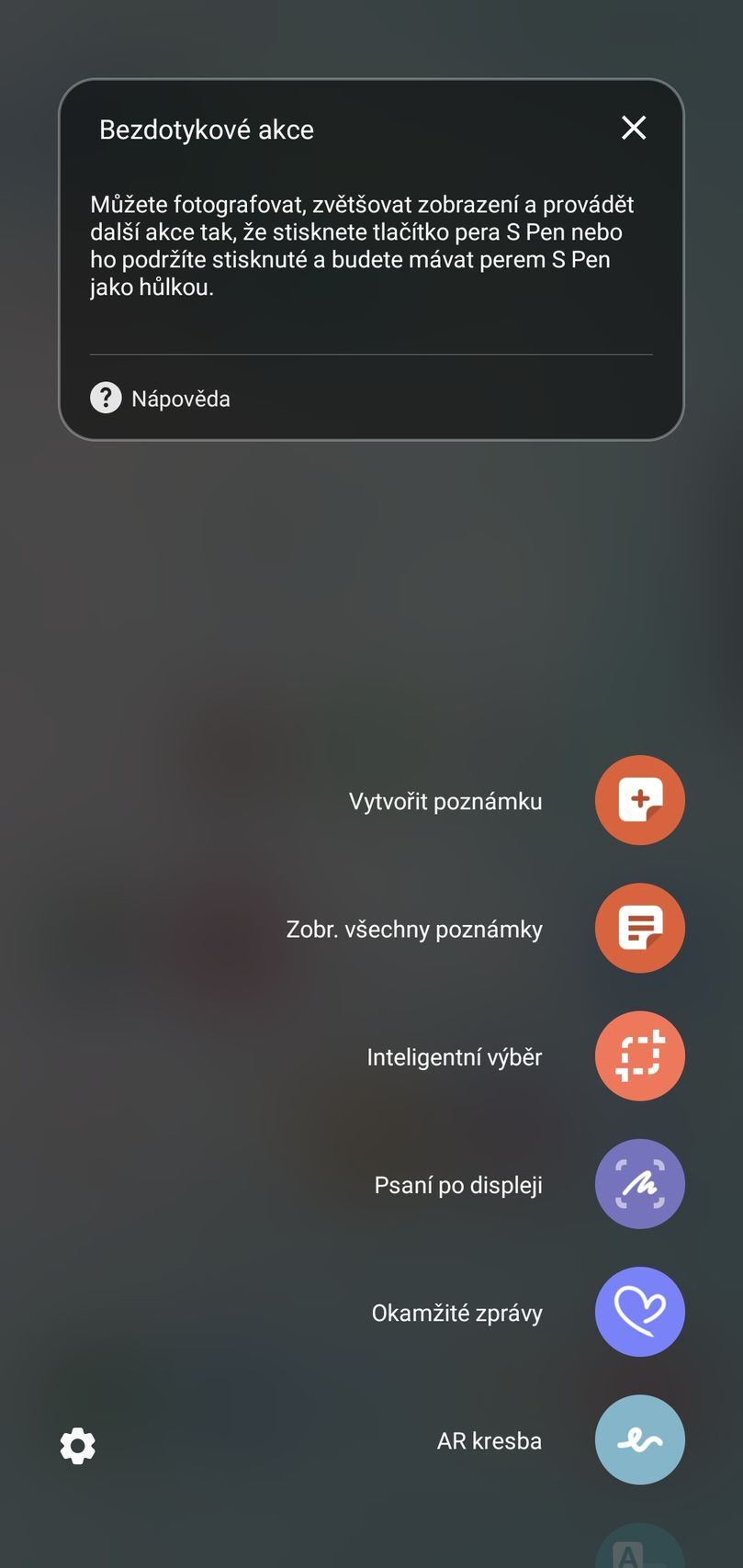This screenshot has height=1568, width=743.
Task: Start Psaní po displeji
Action: click(639, 1184)
